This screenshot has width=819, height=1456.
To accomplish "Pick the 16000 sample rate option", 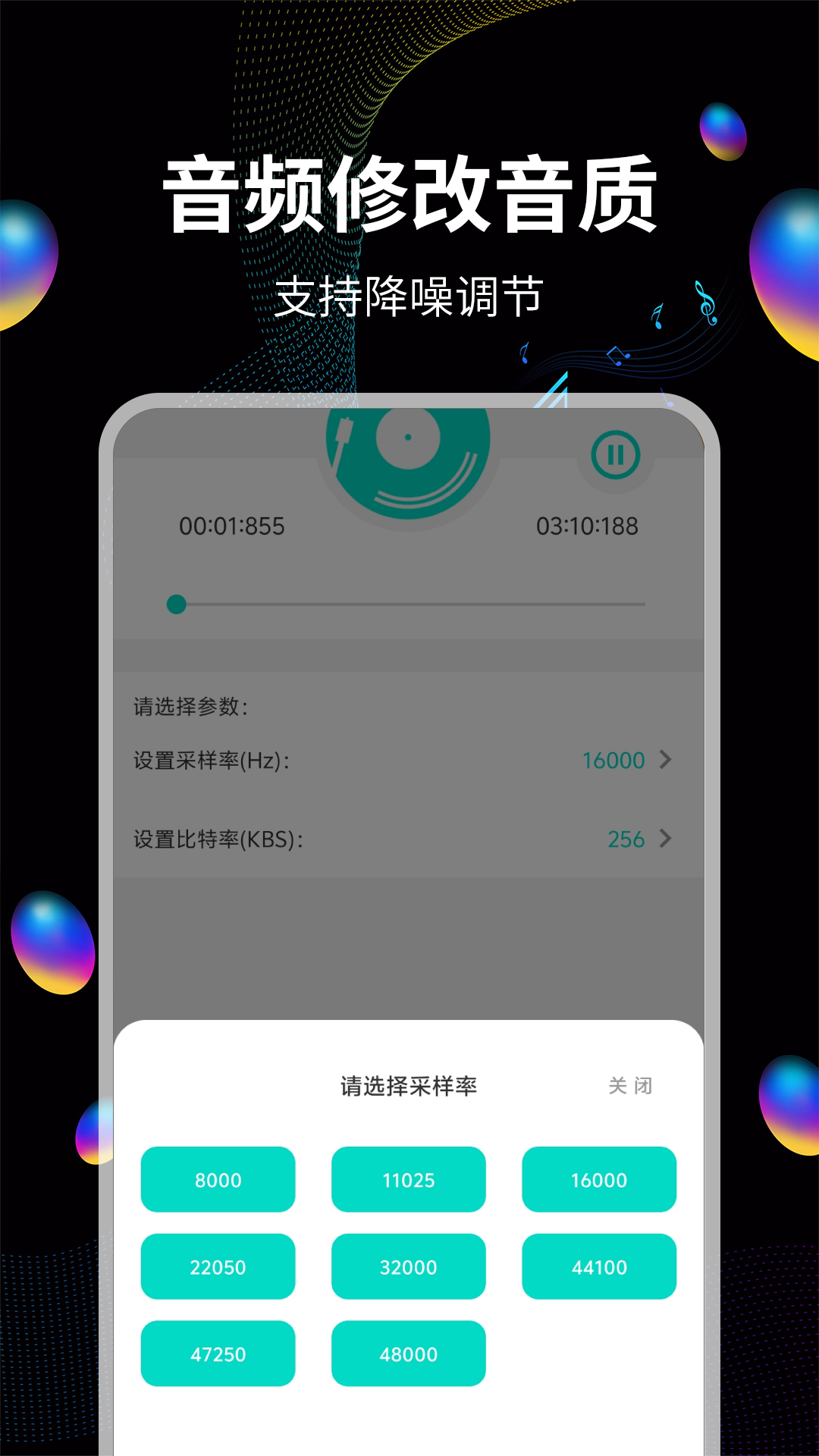I will pos(598,1180).
